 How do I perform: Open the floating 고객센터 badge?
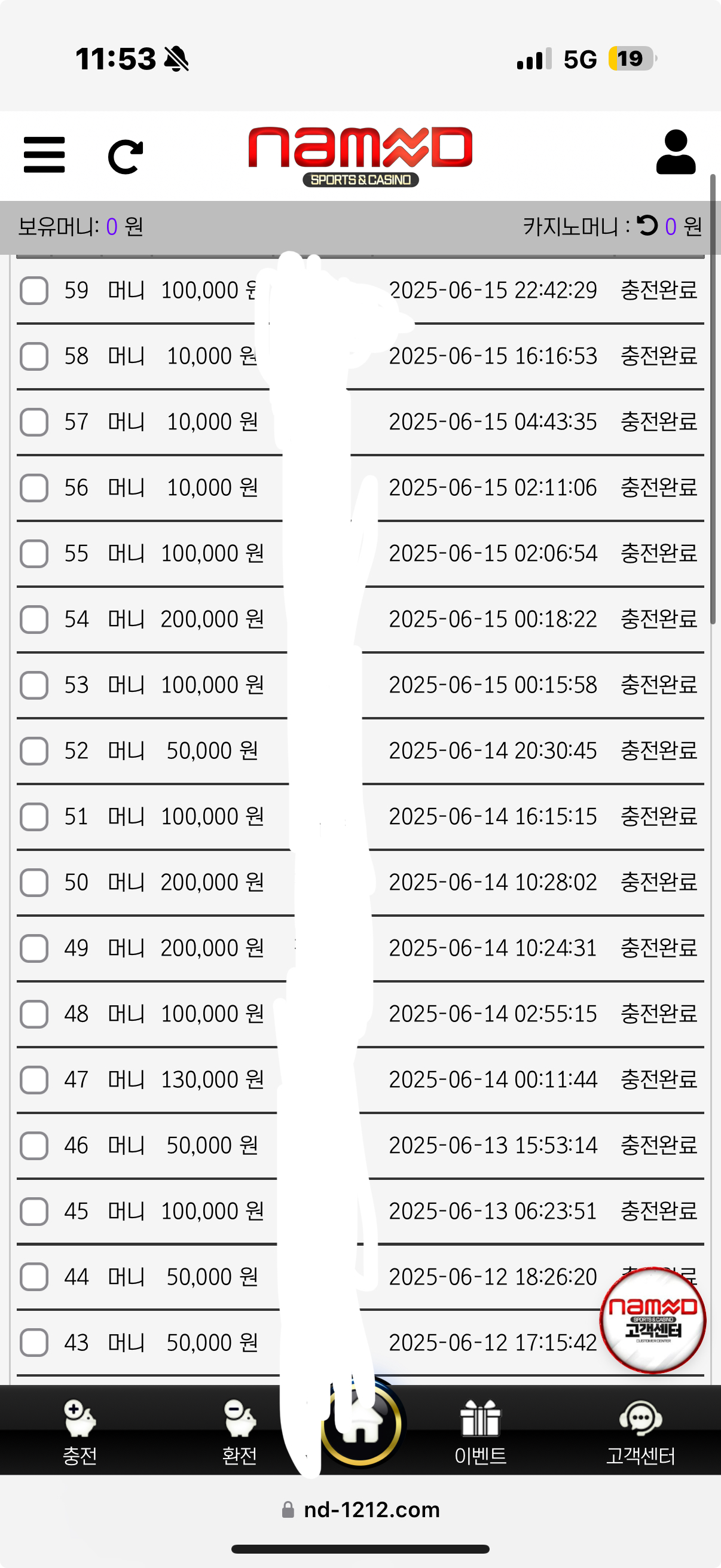click(653, 1320)
